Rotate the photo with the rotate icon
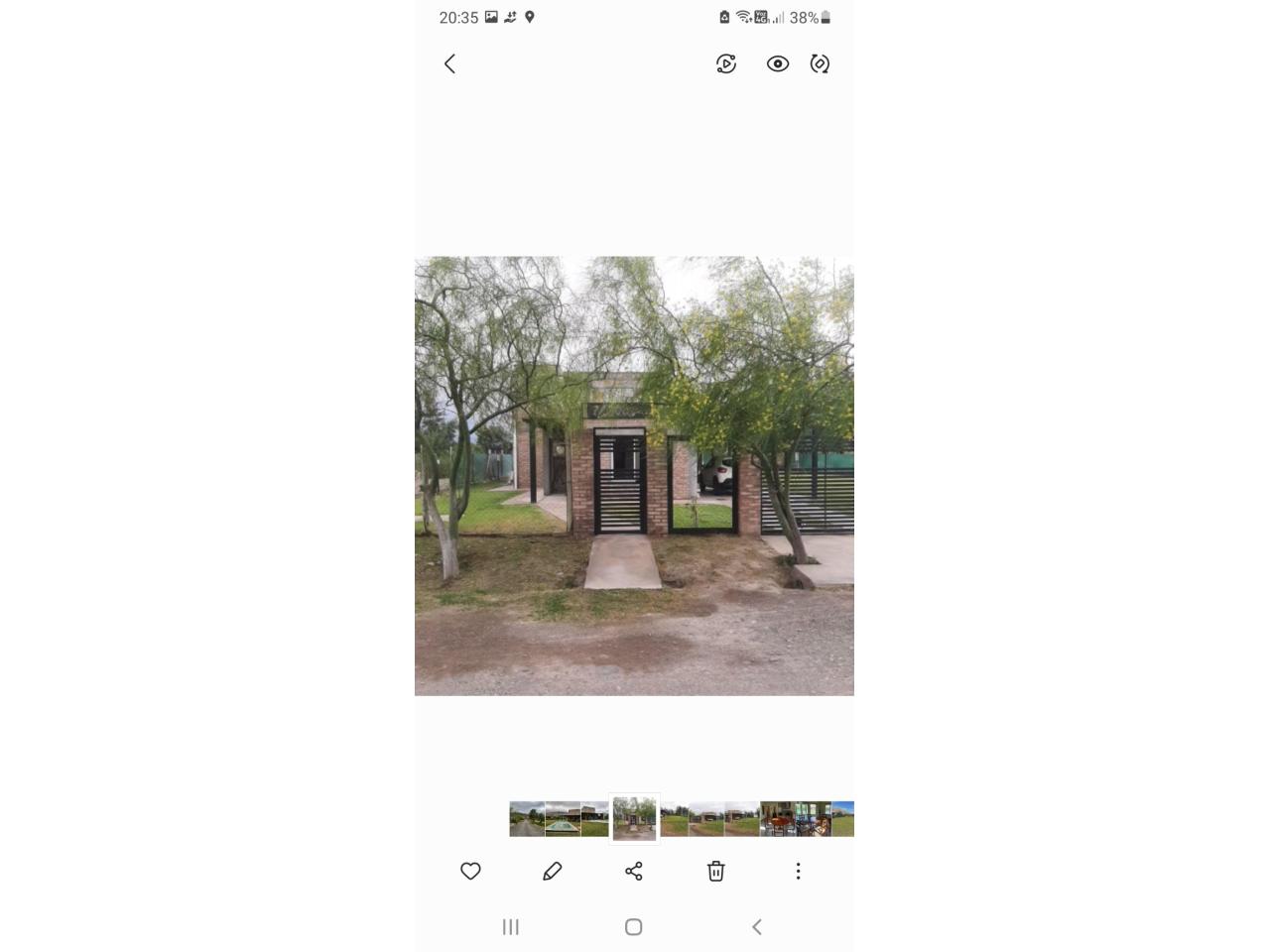This screenshot has height=952, width=1270. [820, 64]
